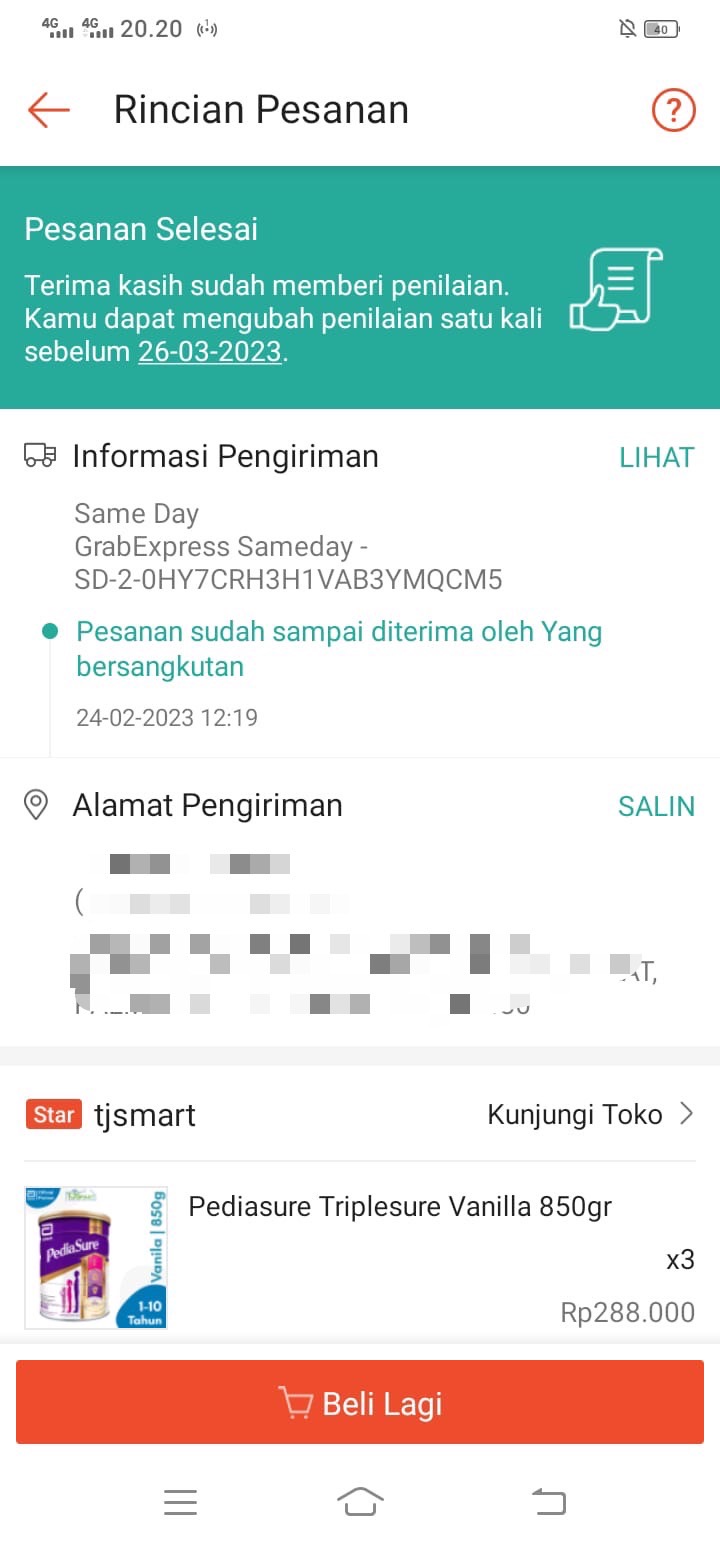Tap the underlined date 26-03-2023
The image size is (720, 1544).
click(x=209, y=352)
